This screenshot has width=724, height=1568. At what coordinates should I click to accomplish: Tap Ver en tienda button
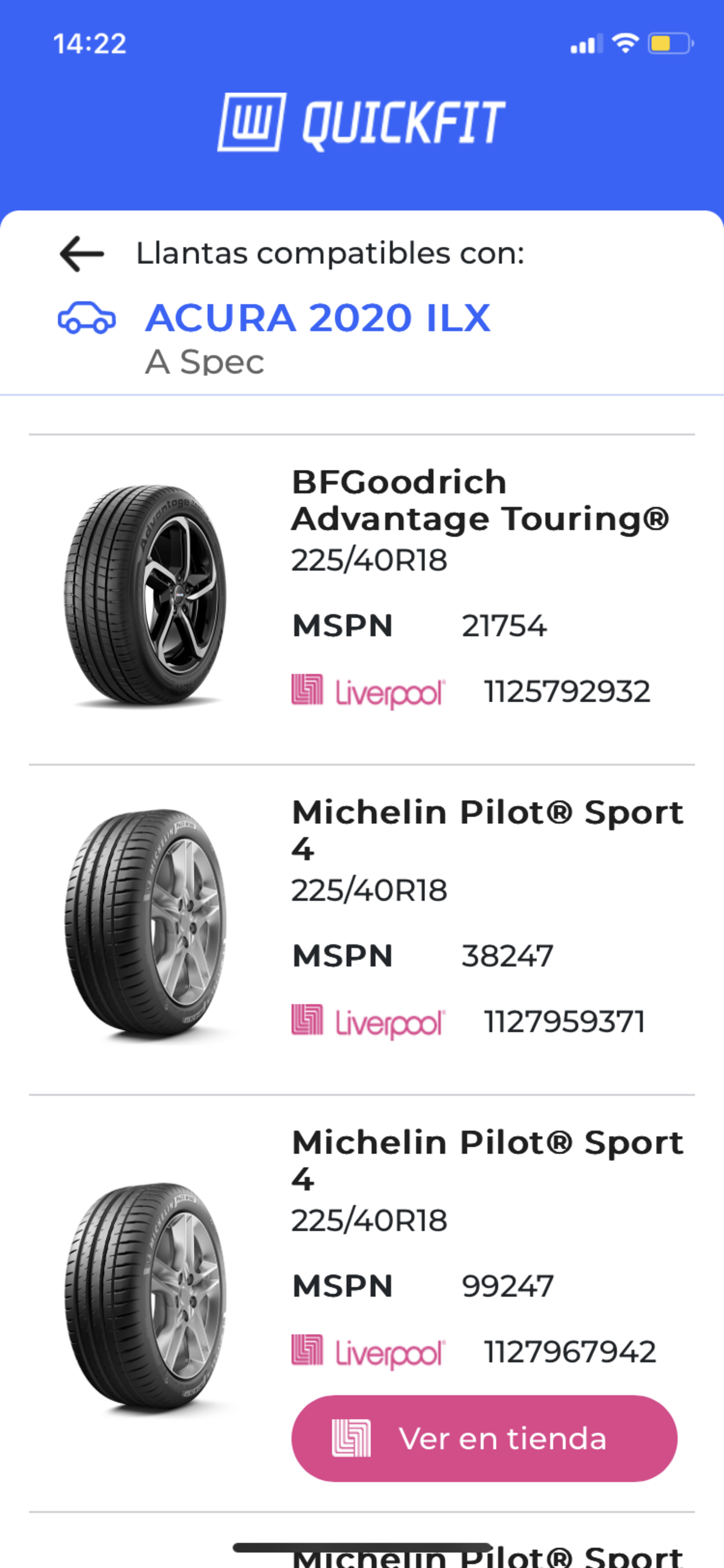point(484,1438)
